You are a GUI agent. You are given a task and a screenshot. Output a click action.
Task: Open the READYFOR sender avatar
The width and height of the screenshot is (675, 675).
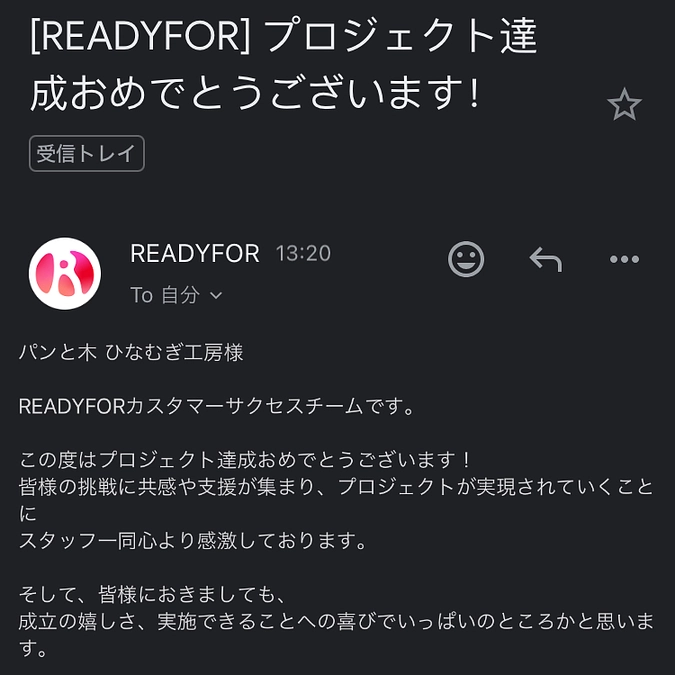click(65, 273)
